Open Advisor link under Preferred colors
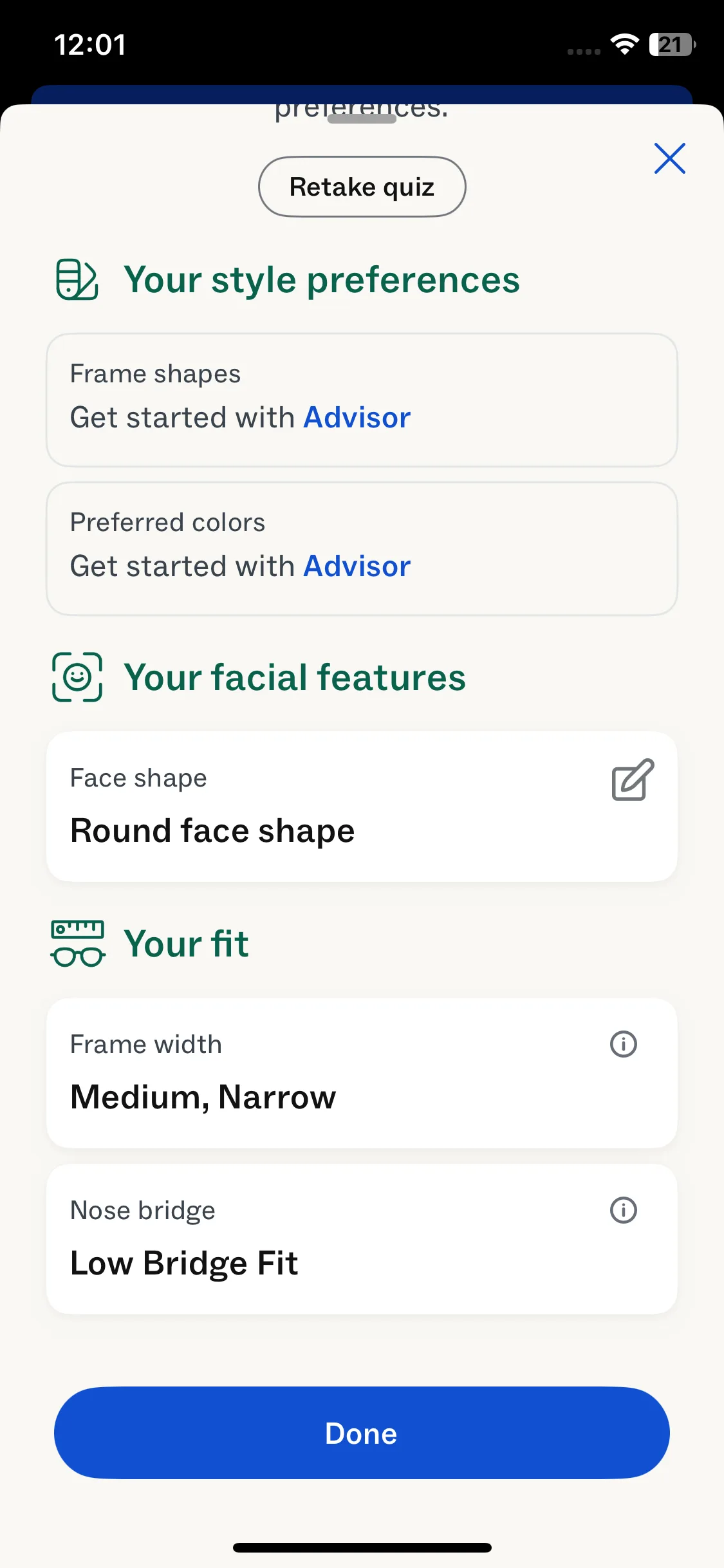This screenshot has height=1568, width=724. 357,566
